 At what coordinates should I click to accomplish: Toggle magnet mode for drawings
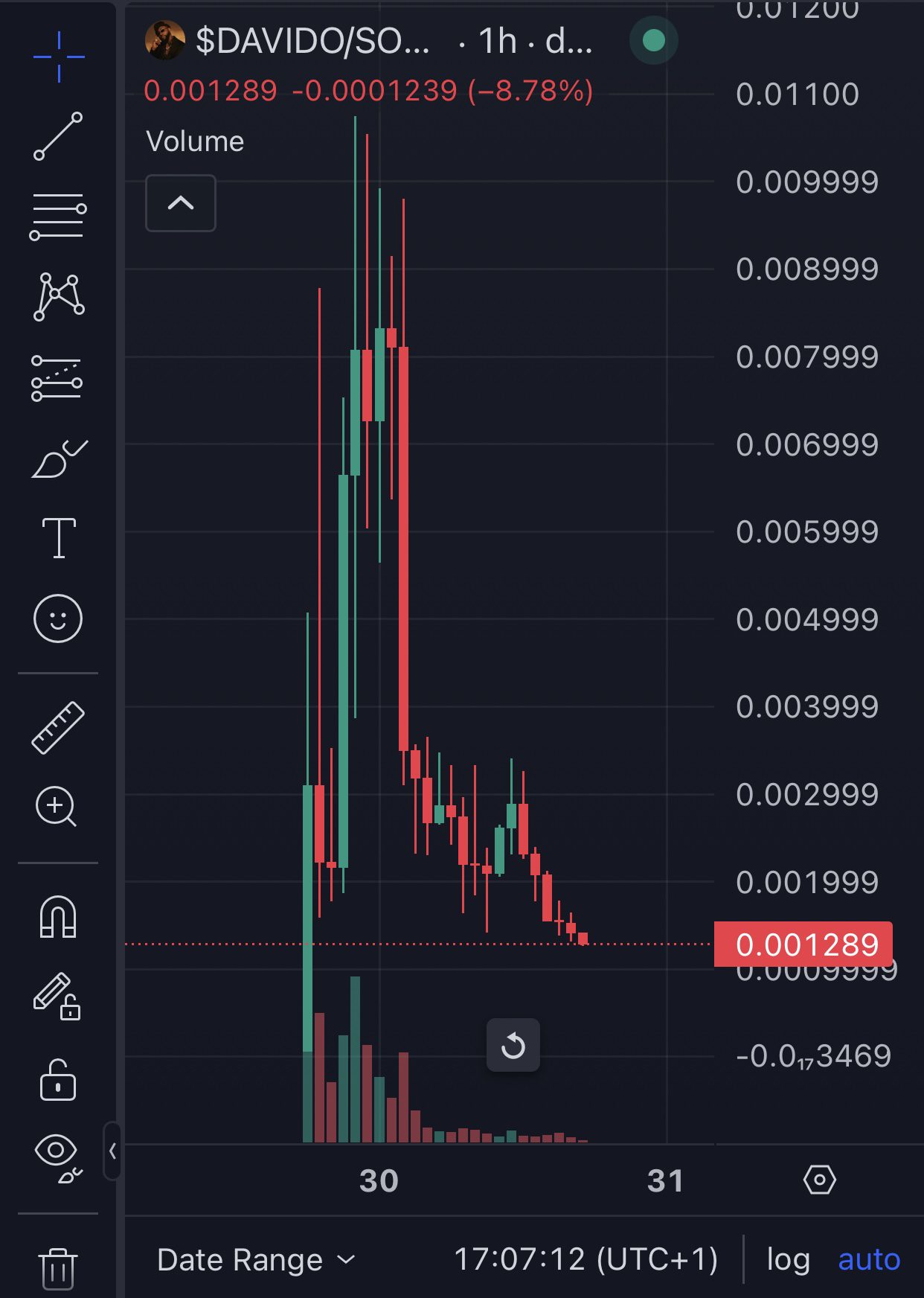[x=58, y=916]
